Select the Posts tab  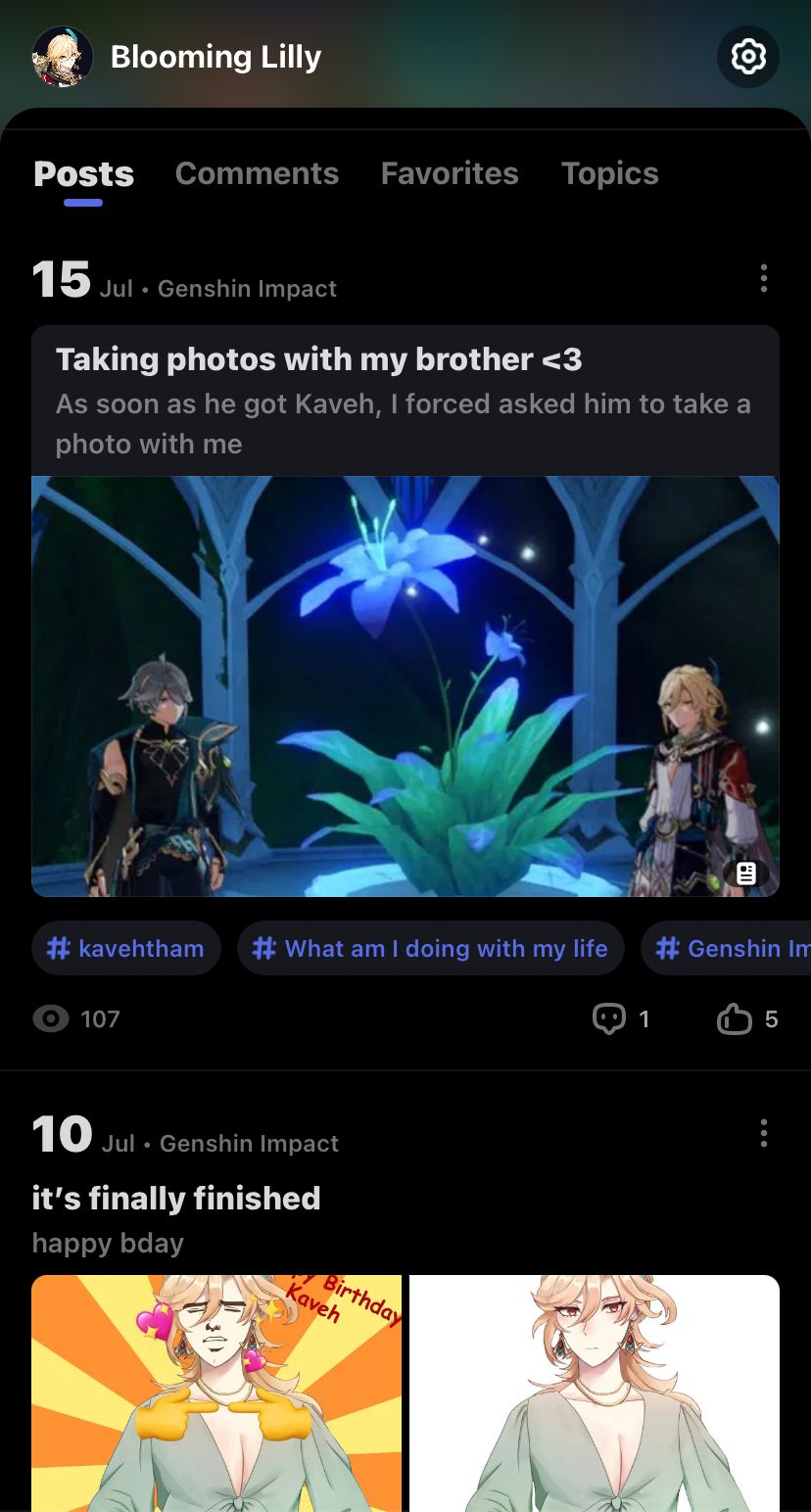(83, 173)
